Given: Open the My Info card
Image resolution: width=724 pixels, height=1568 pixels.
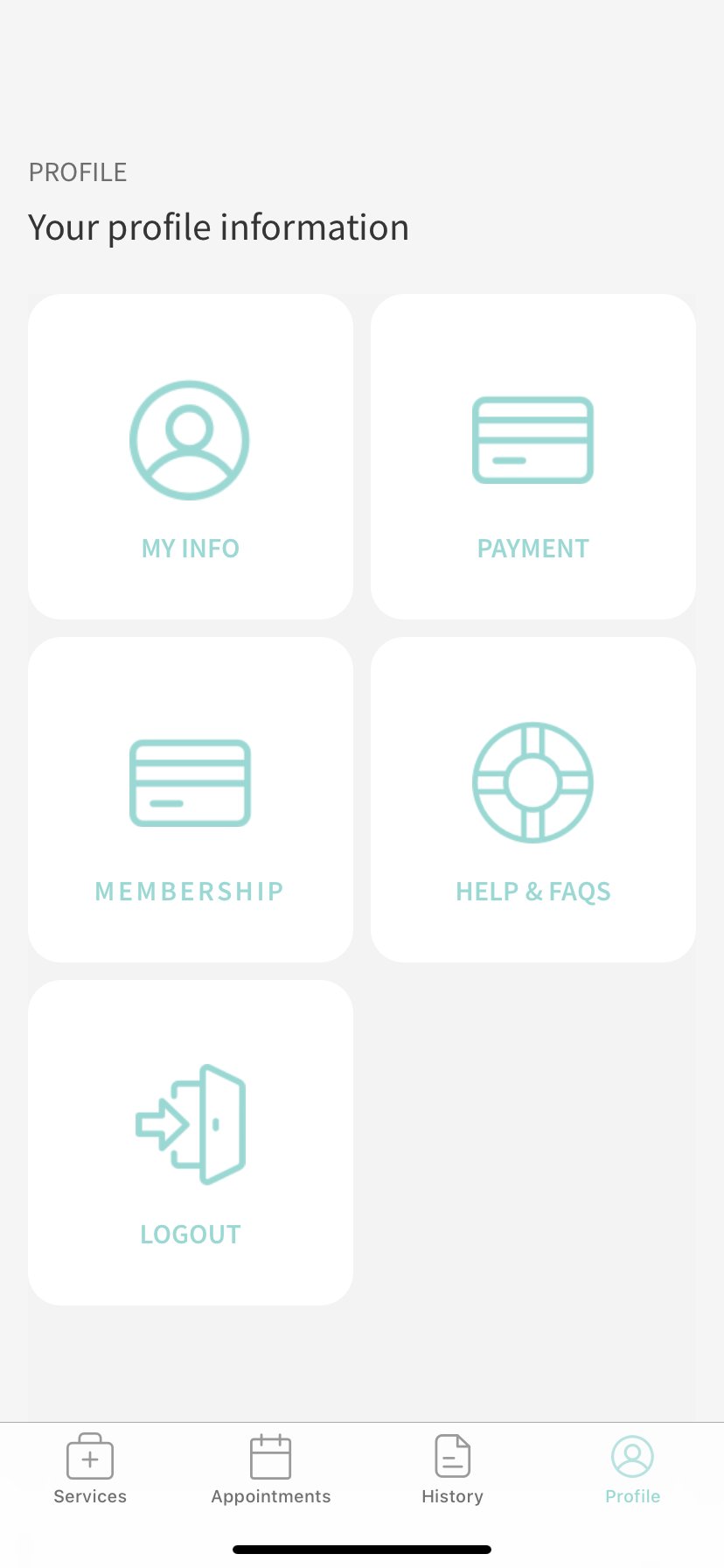Looking at the screenshot, I should 191,457.
